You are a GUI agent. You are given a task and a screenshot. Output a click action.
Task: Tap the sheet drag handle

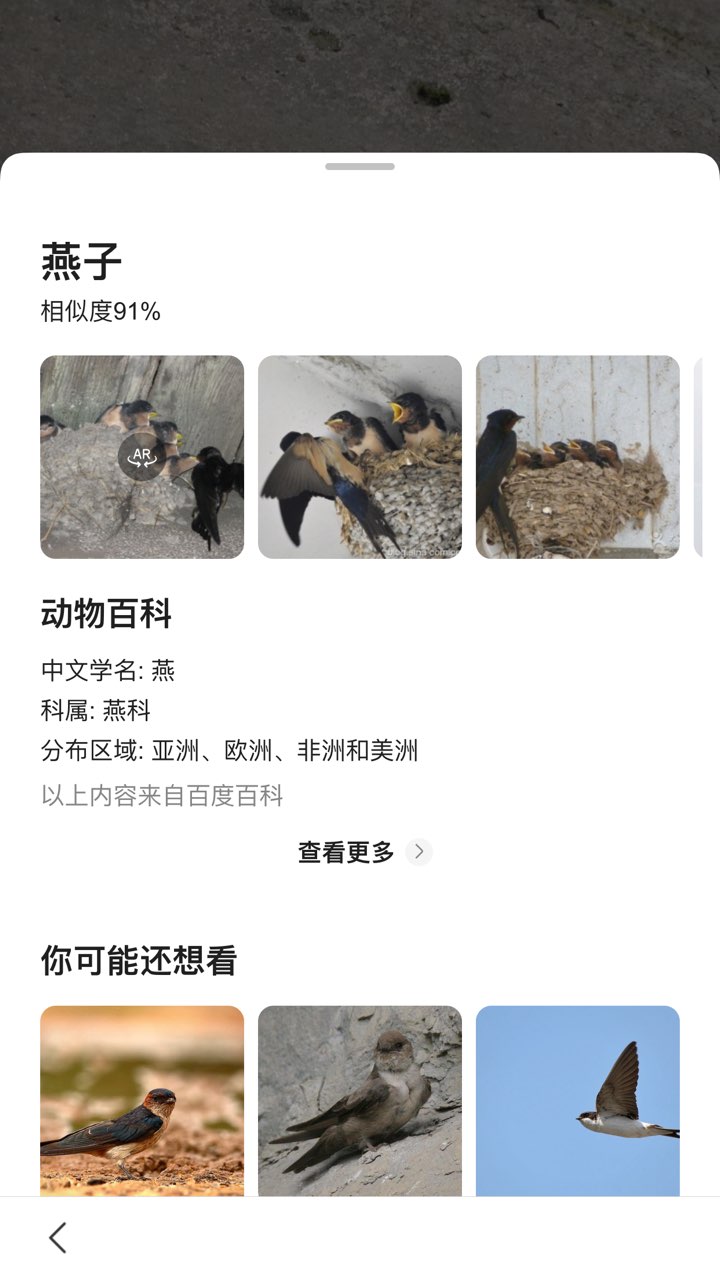[x=360, y=166]
